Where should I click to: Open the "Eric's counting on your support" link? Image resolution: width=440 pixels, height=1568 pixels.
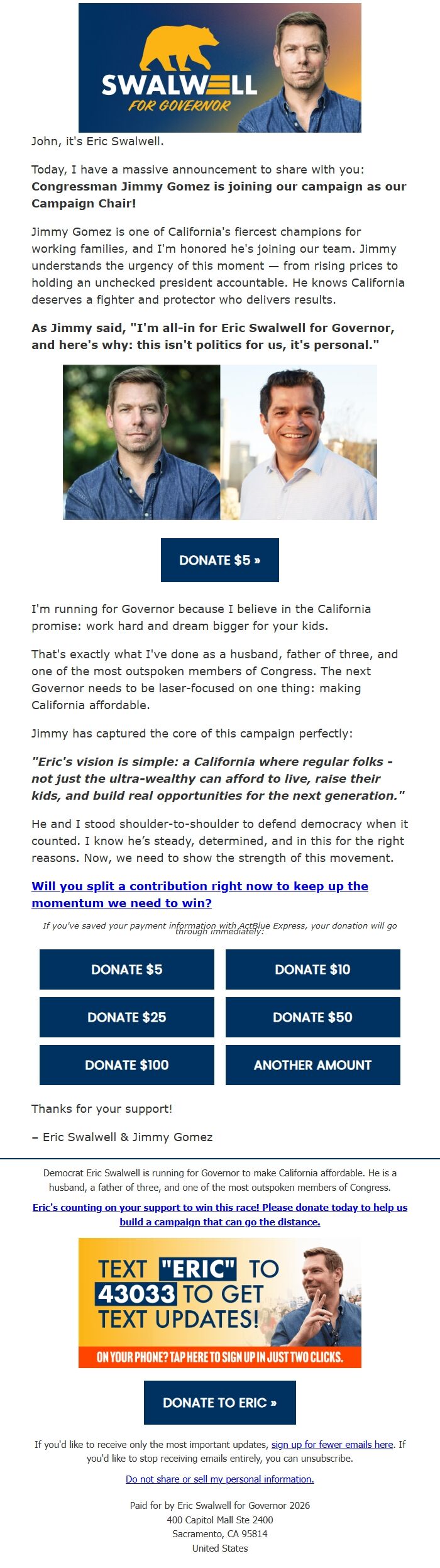(219, 1214)
